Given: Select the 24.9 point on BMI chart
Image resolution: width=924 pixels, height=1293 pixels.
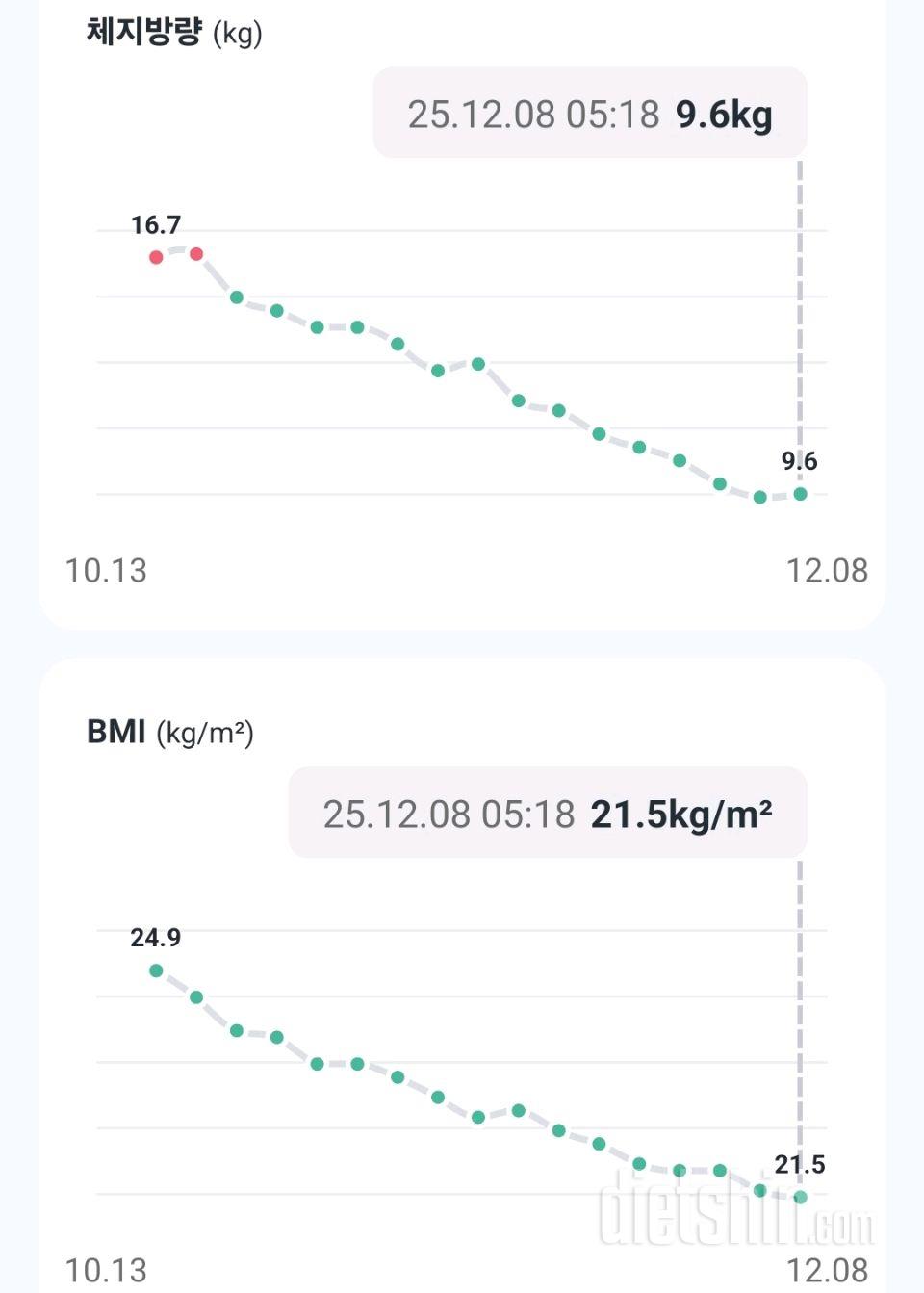Looking at the screenshot, I should 156,970.
